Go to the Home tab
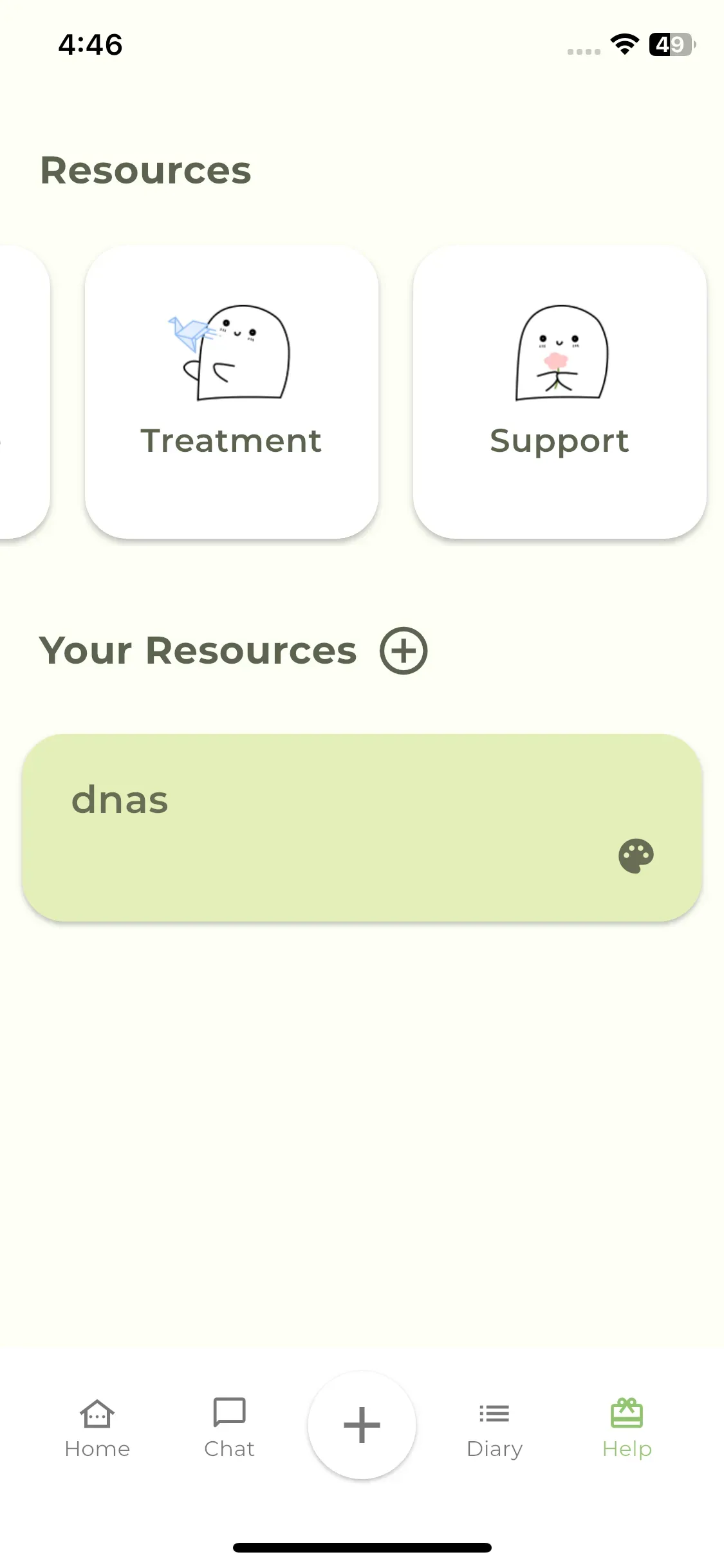This screenshot has width=724, height=1568. coord(97,1427)
